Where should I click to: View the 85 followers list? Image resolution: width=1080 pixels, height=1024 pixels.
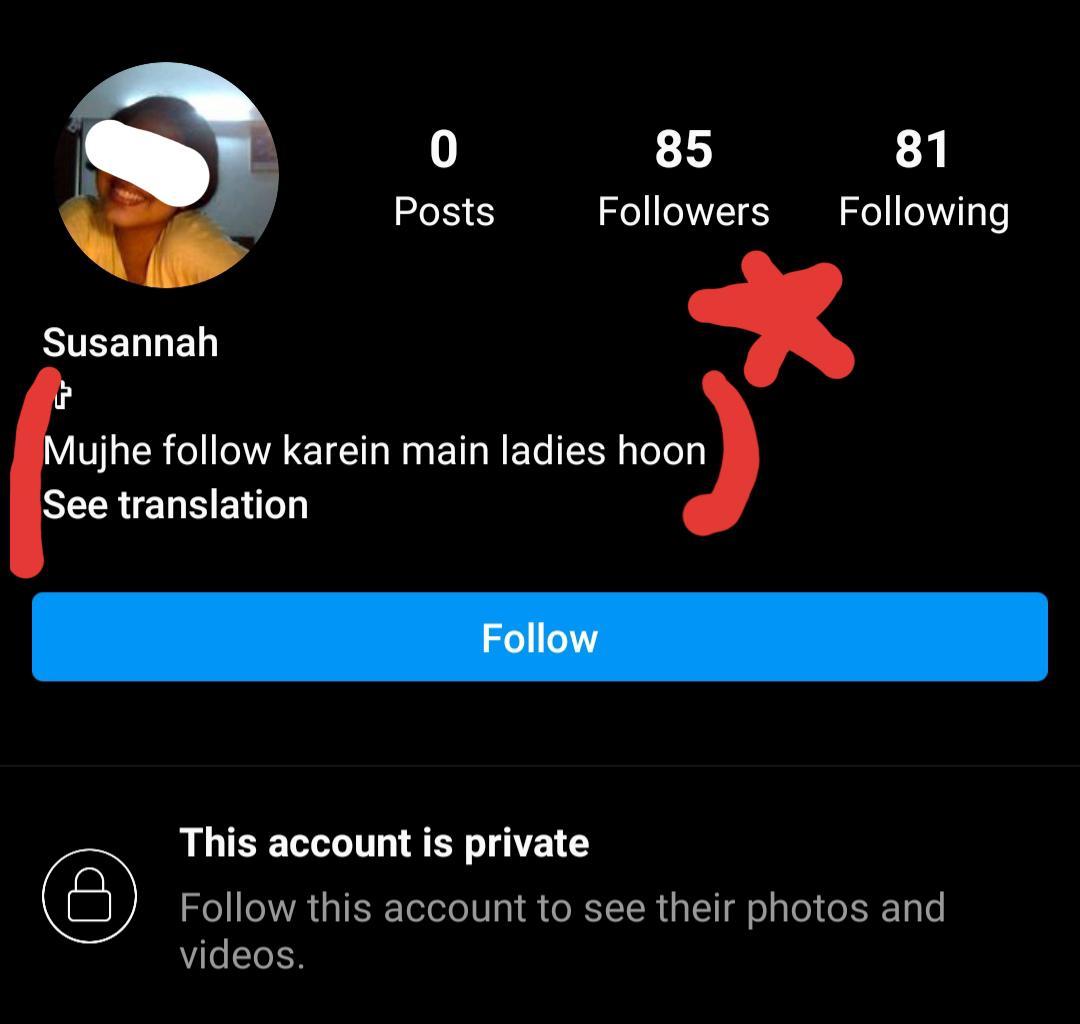[x=683, y=178]
